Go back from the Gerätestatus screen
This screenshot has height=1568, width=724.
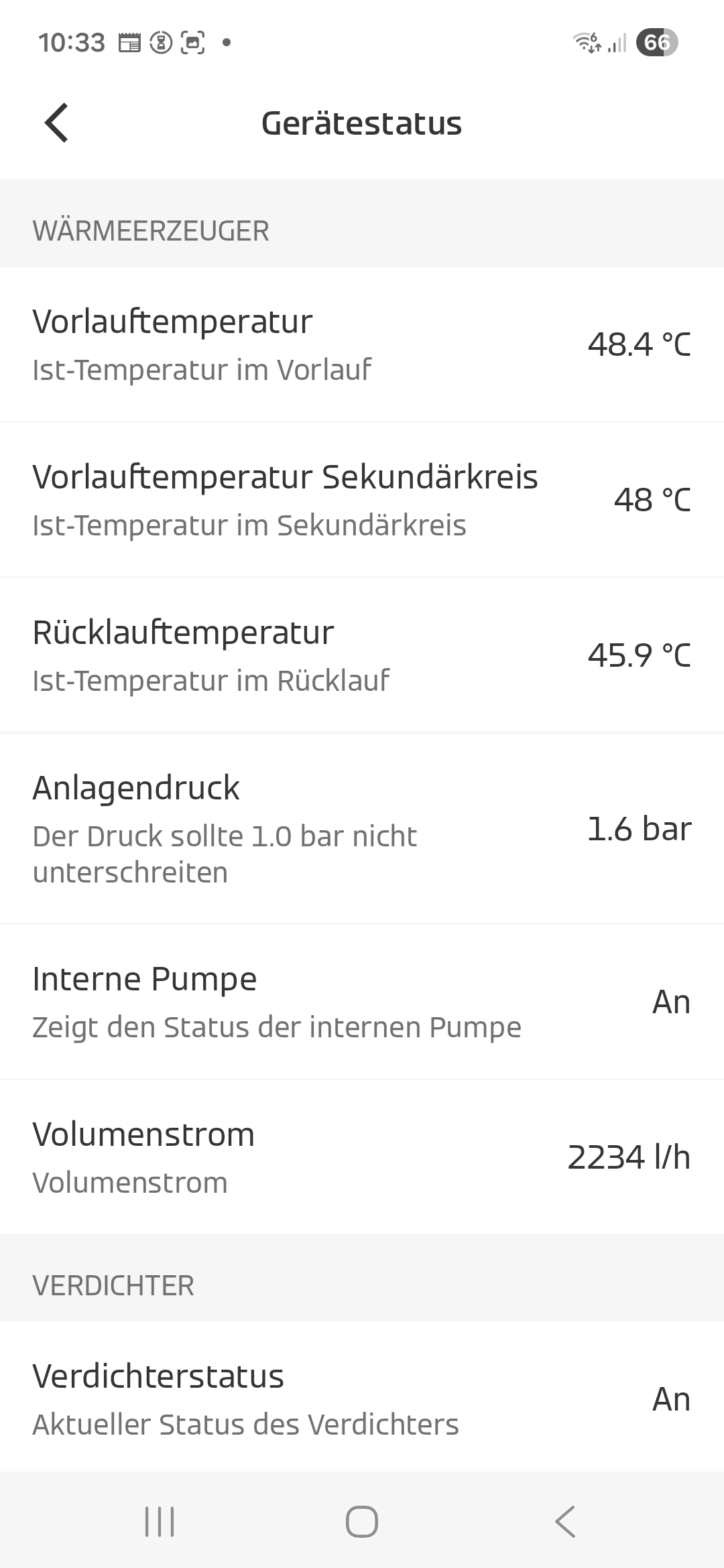click(x=57, y=123)
